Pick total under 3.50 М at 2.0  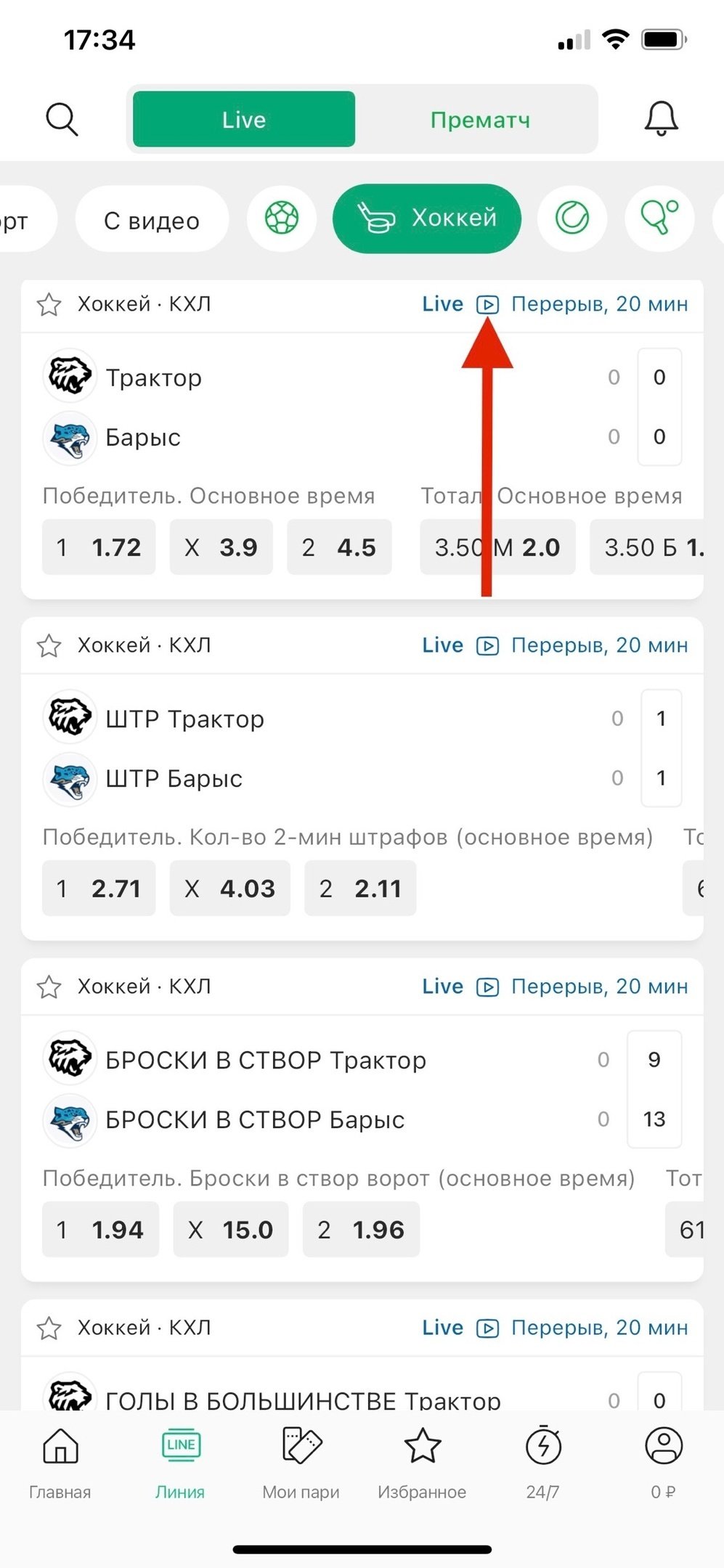497,547
